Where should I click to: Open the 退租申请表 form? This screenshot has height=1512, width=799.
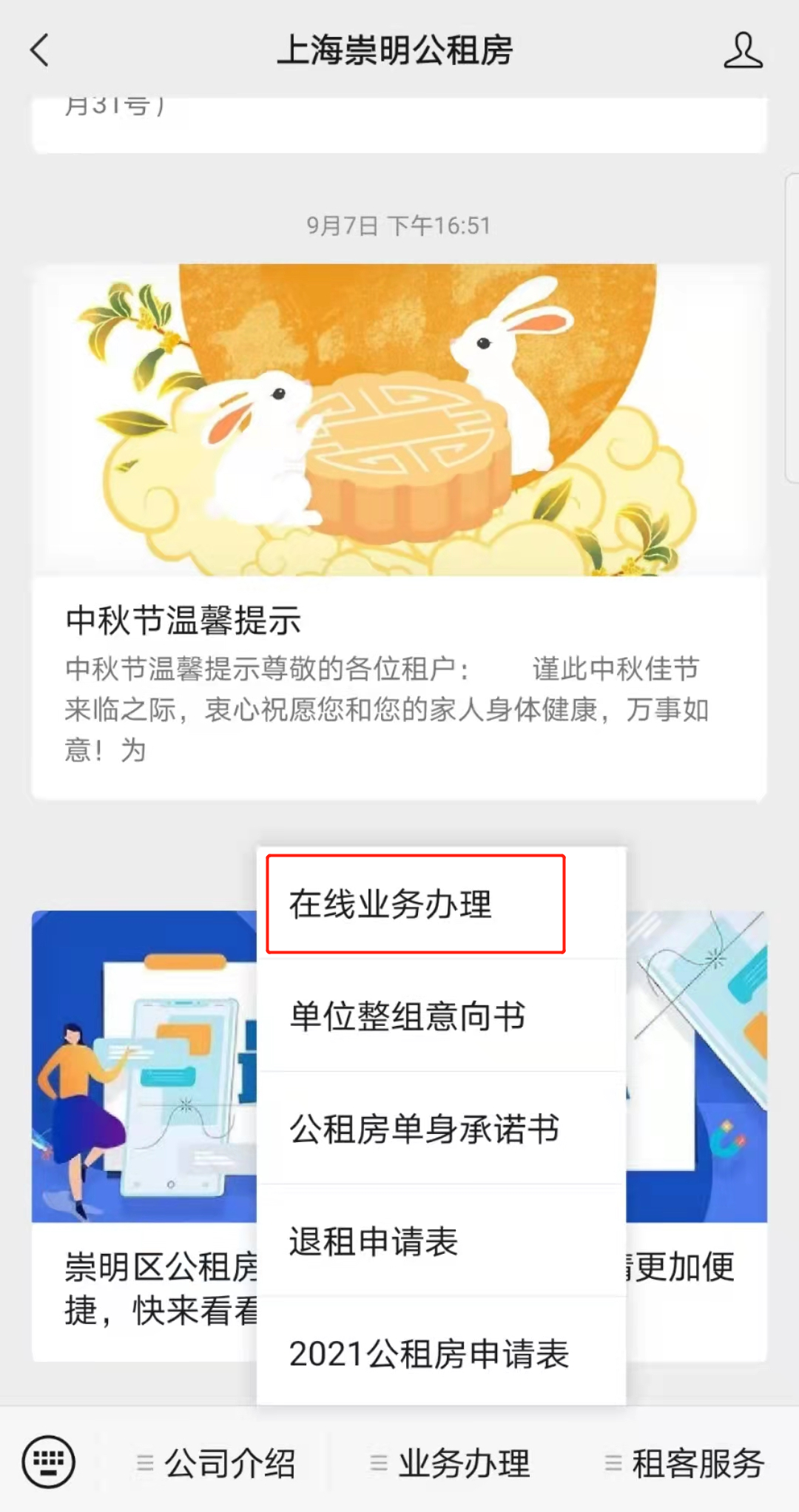tap(441, 1241)
